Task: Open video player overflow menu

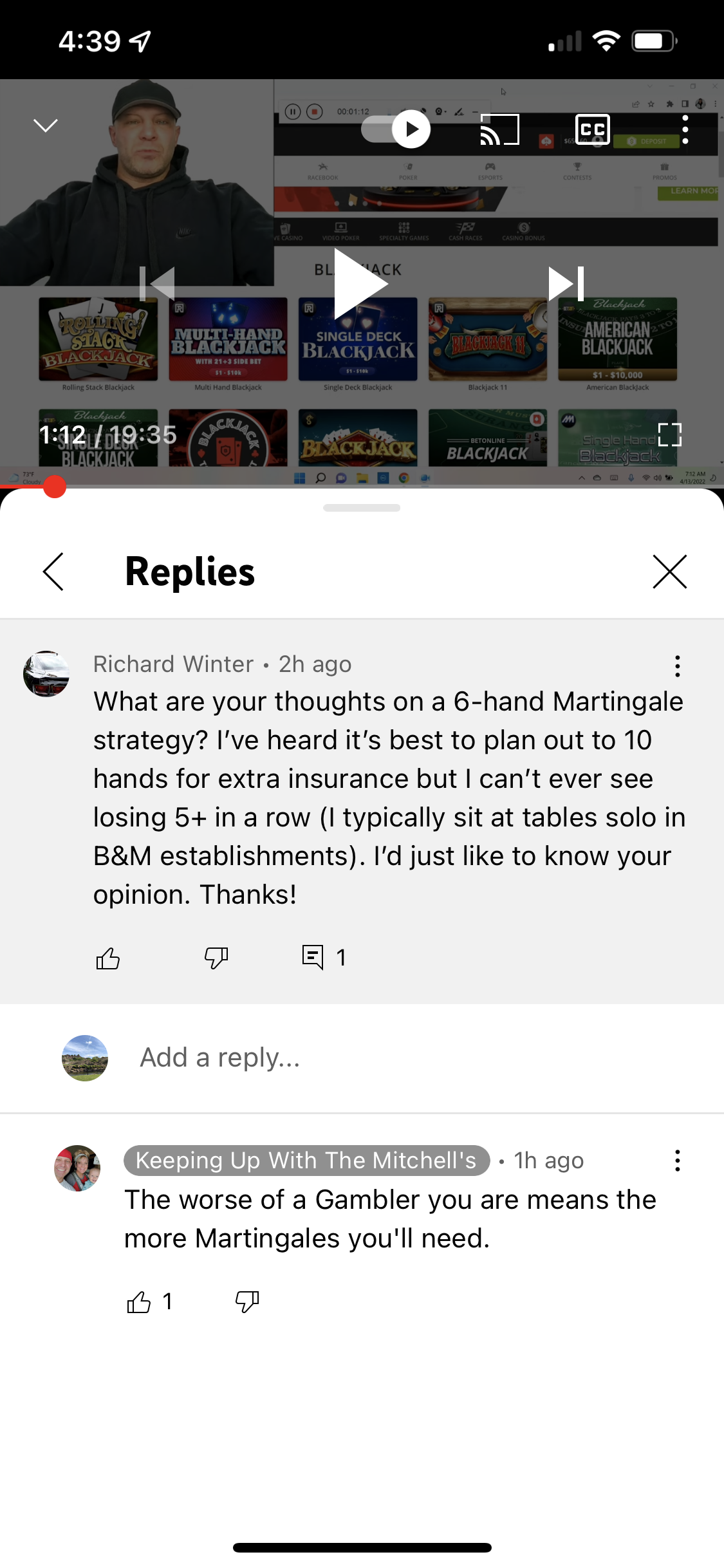Action: pos(685,129)
